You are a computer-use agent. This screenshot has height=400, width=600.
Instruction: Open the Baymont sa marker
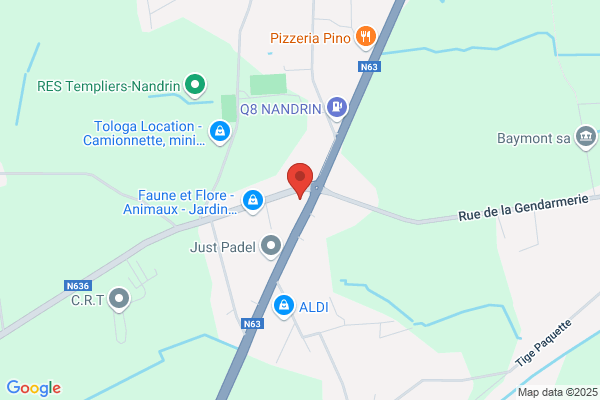click(x=586, y=137)
